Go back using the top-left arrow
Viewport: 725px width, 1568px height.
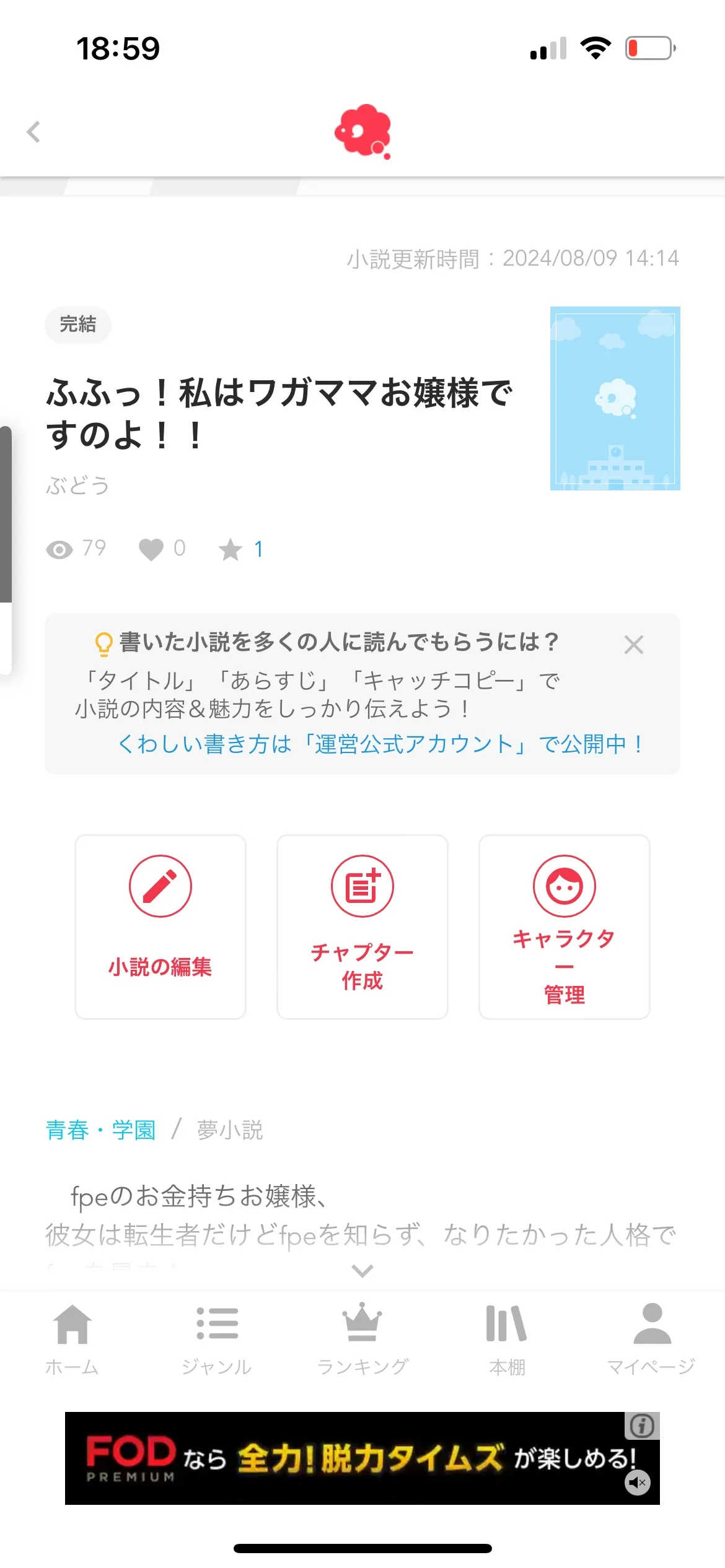coord(33,131)
